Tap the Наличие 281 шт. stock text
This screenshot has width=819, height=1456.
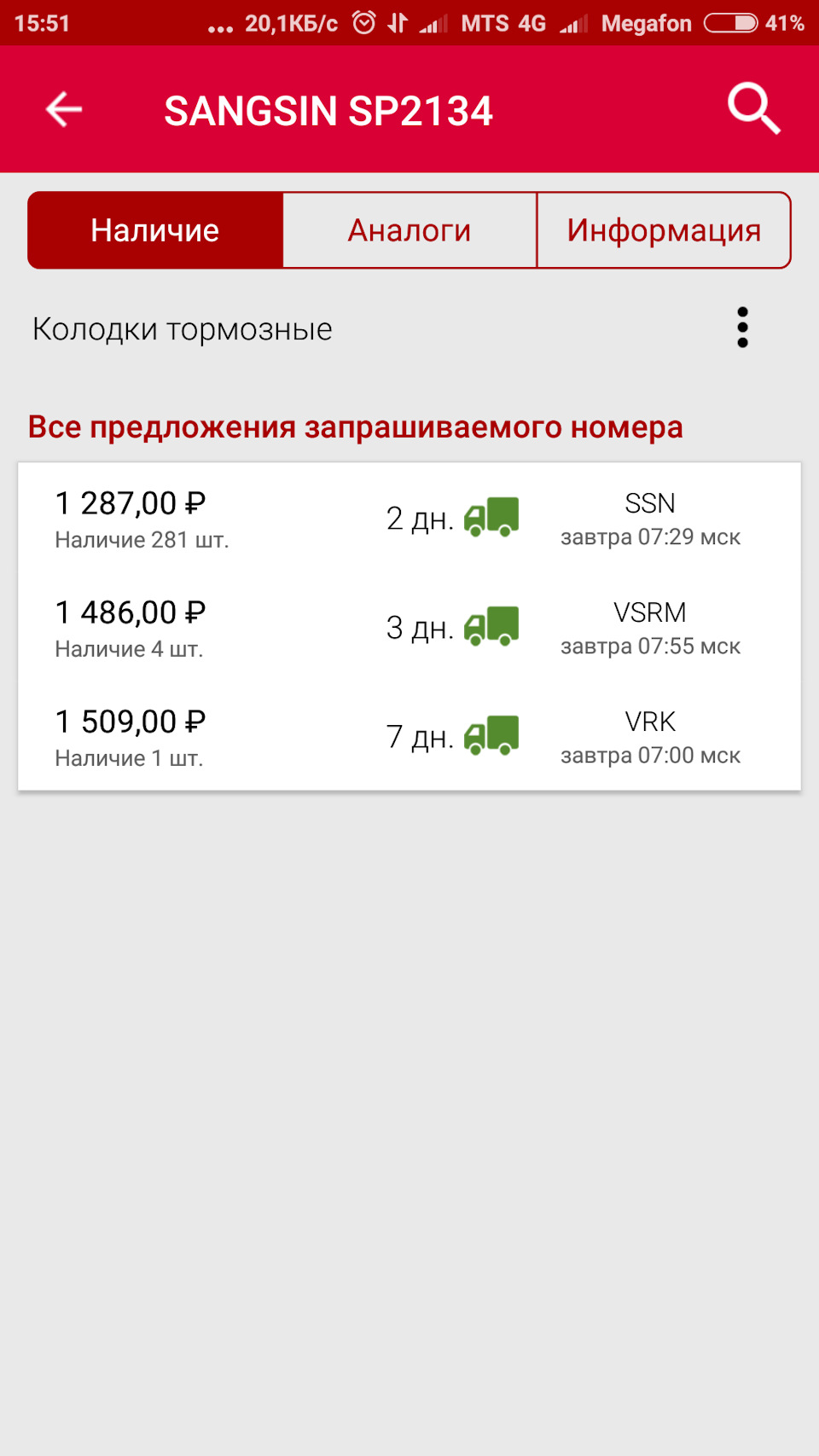[x=142, y=538]
